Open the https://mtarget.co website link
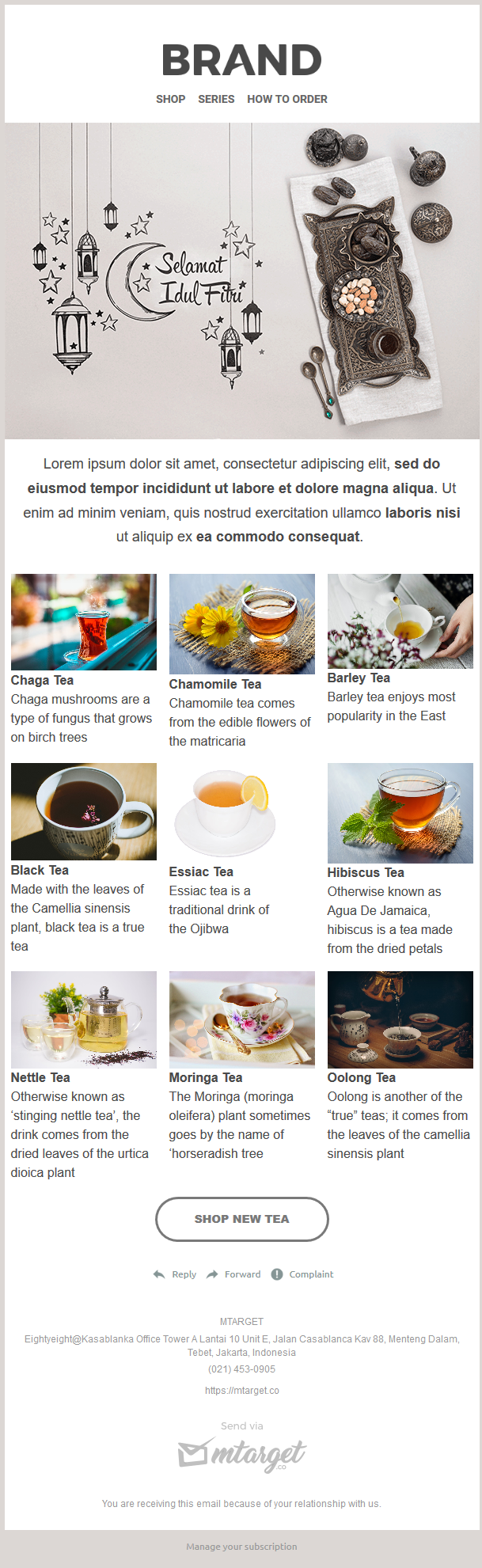This screenshot has width=482, height=1568. tap(241, 1391)
